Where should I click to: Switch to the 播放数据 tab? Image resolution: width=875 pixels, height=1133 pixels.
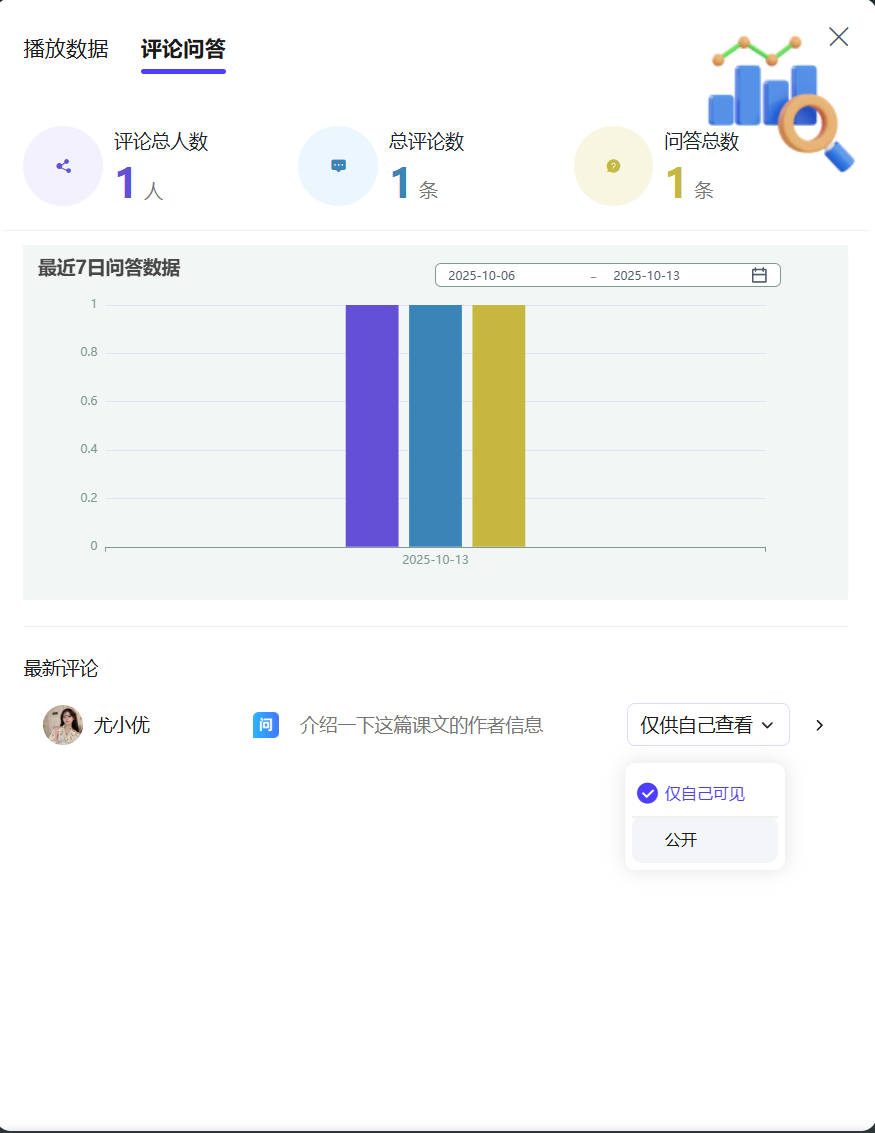(x=66, y=49)
